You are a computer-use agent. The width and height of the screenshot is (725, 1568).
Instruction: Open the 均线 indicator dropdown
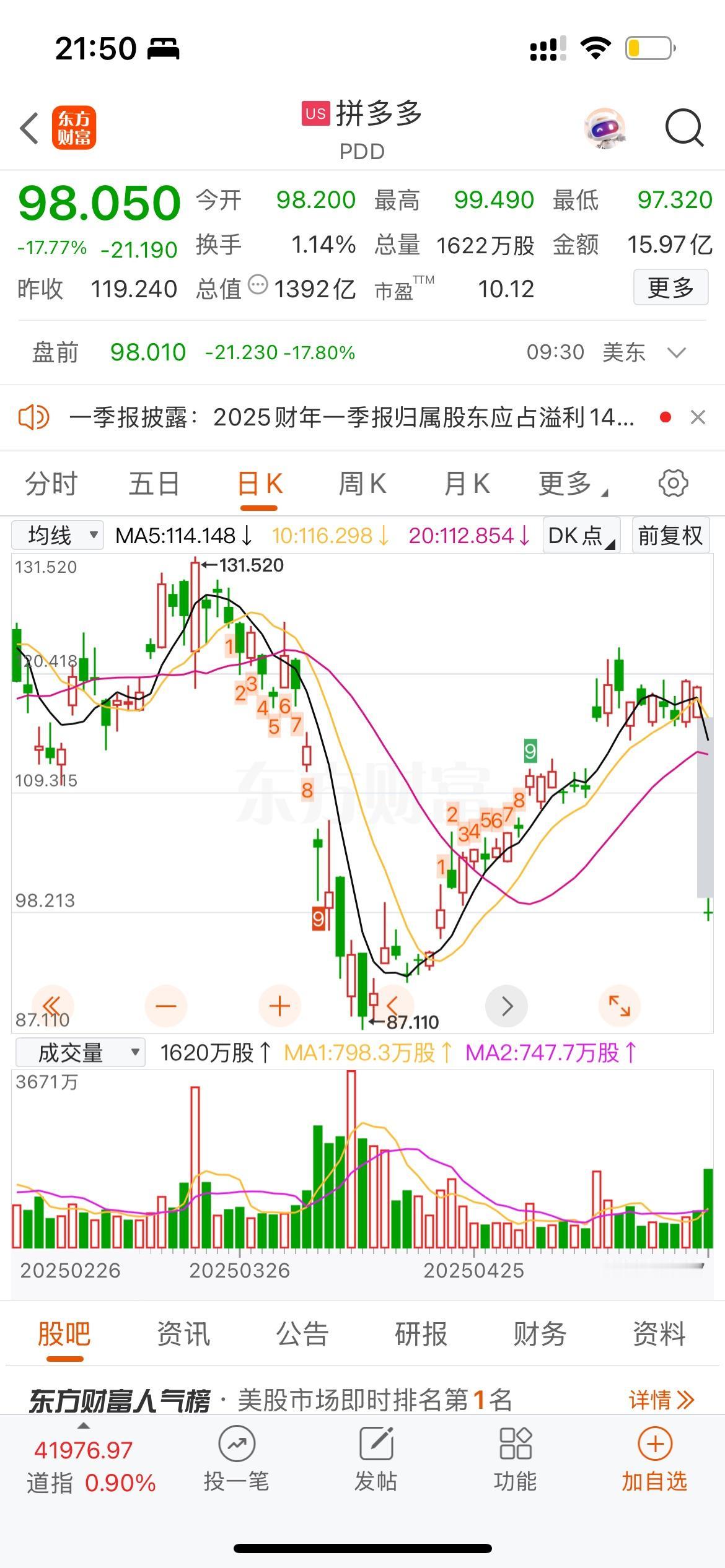point(58,535)
